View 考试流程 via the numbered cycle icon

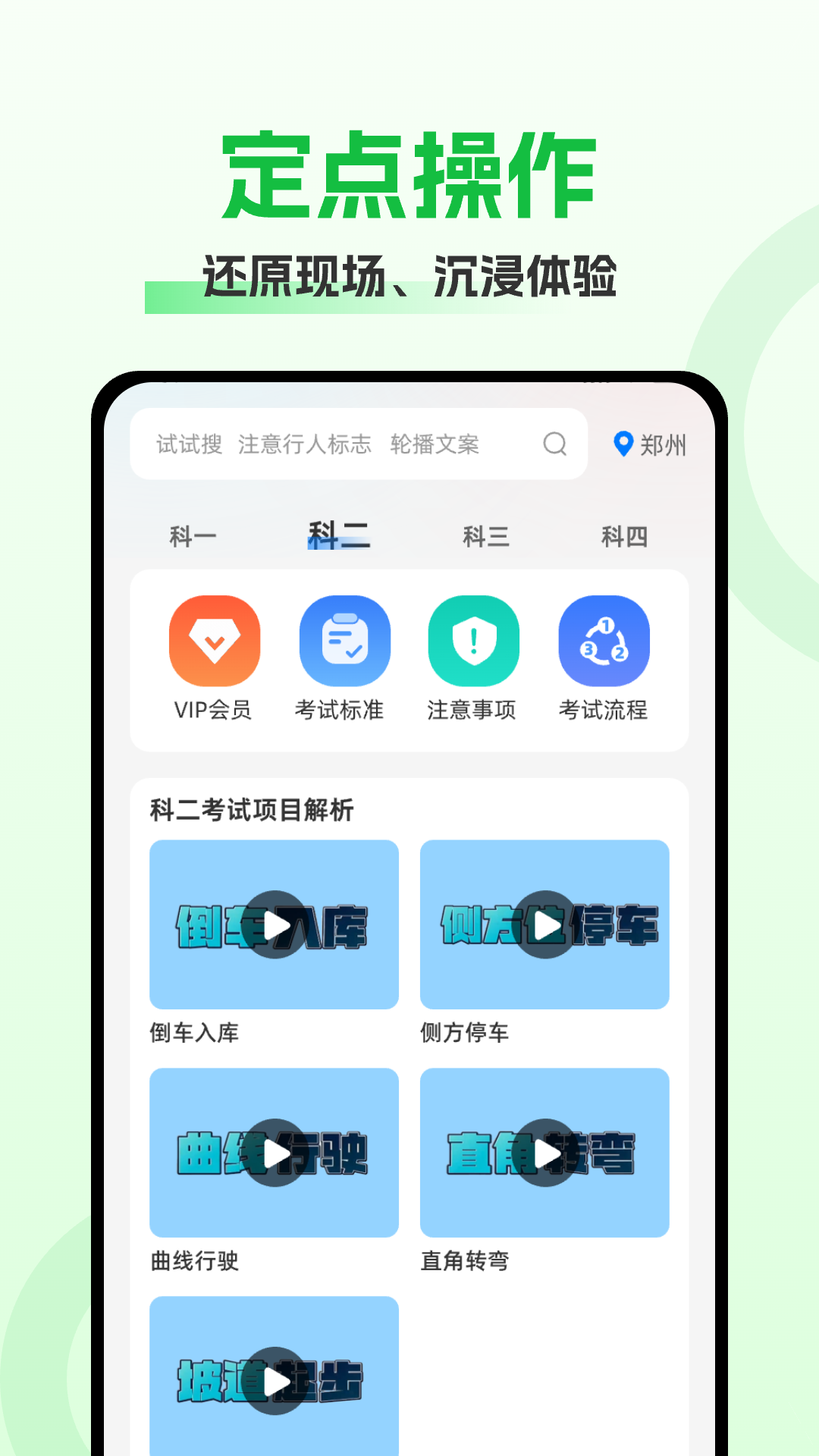[604, 640]
